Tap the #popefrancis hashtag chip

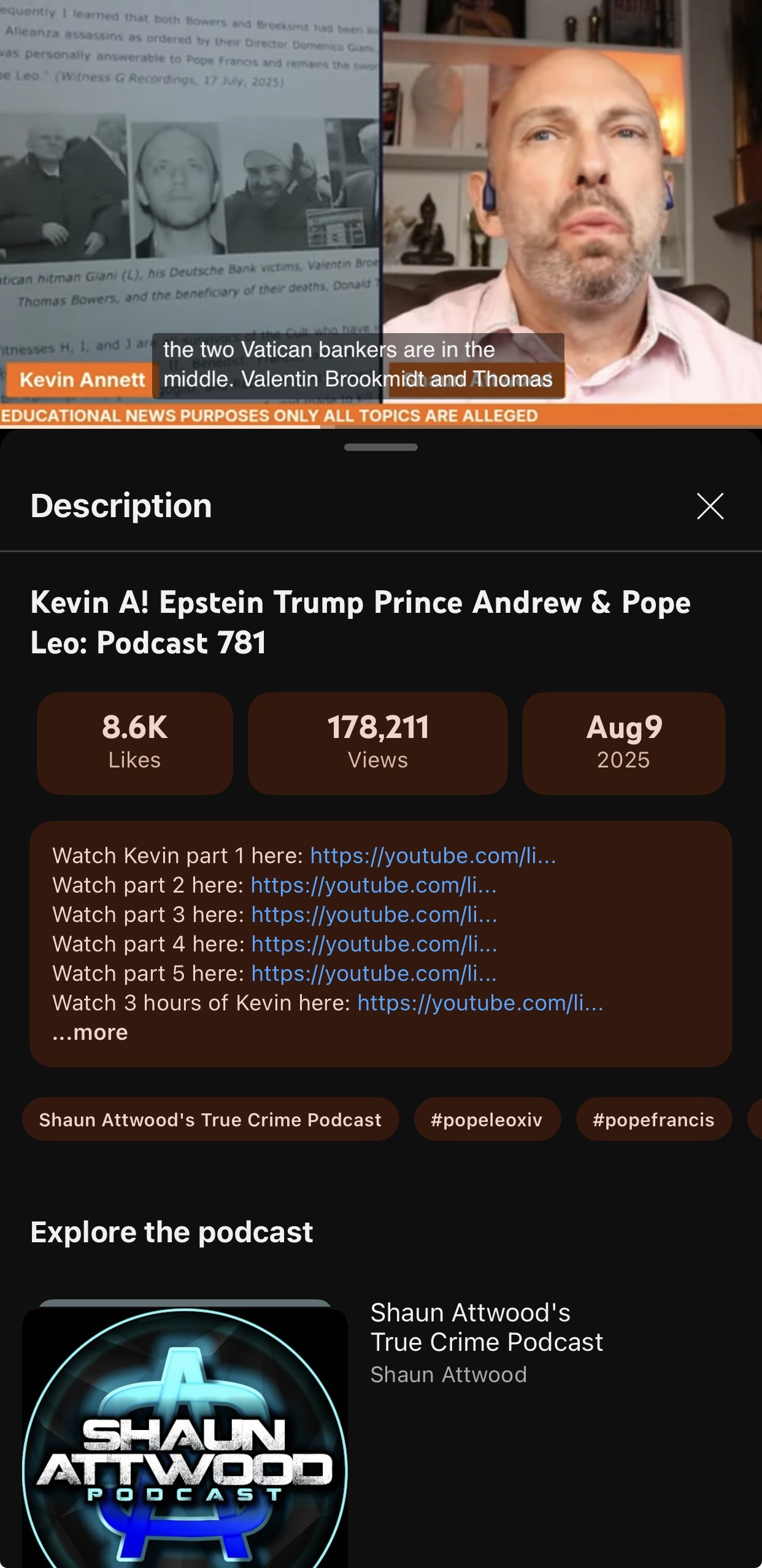[653, 1120]
